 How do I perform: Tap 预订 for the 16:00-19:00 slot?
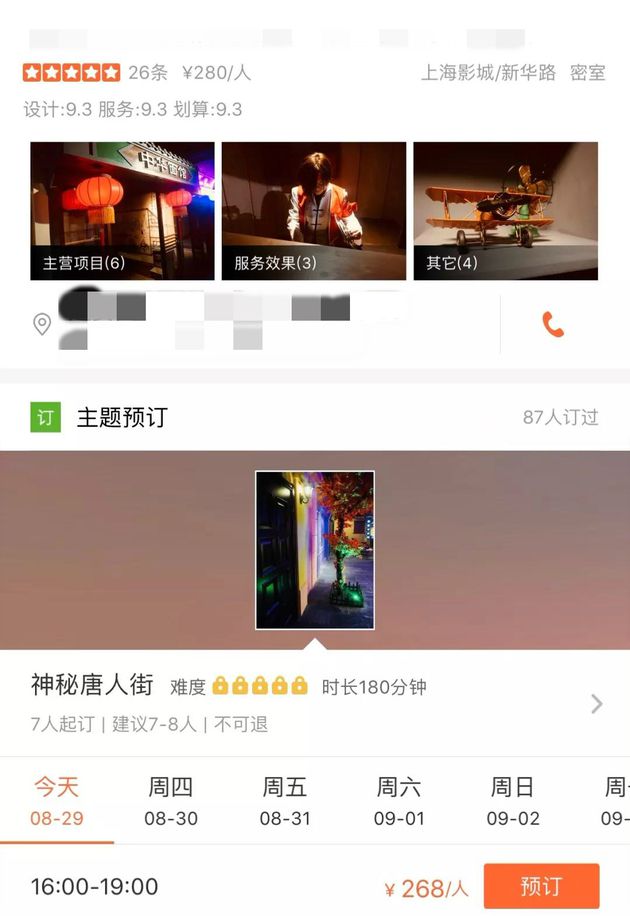[541, 886]
